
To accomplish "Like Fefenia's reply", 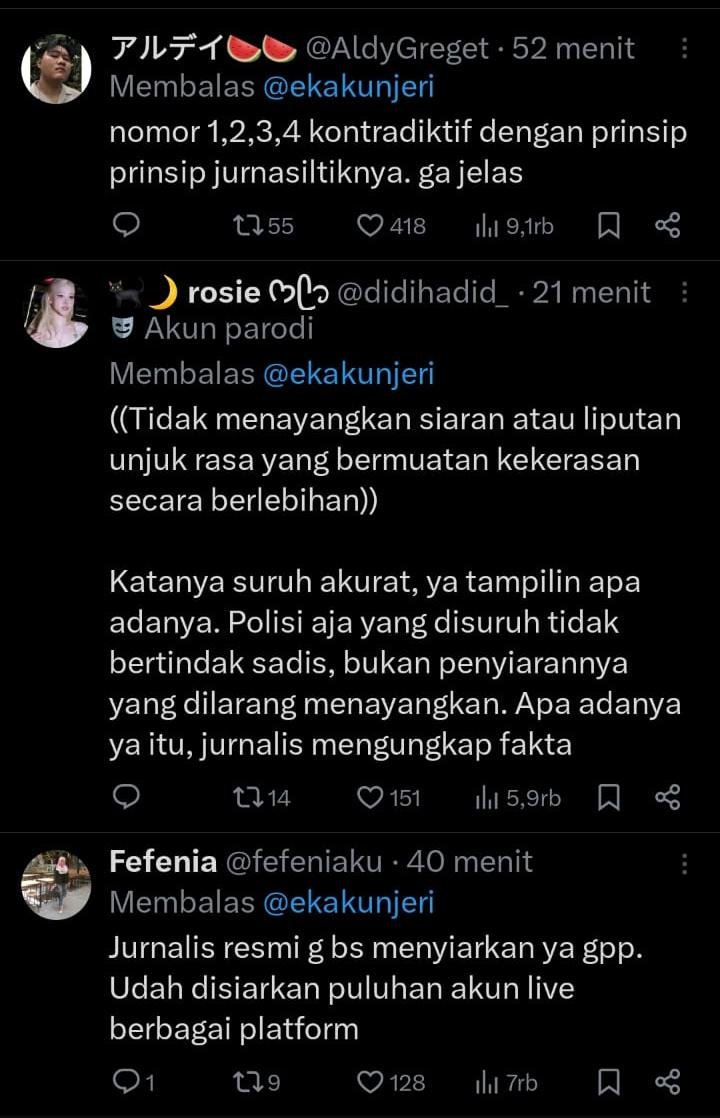I will point(371,1082).
